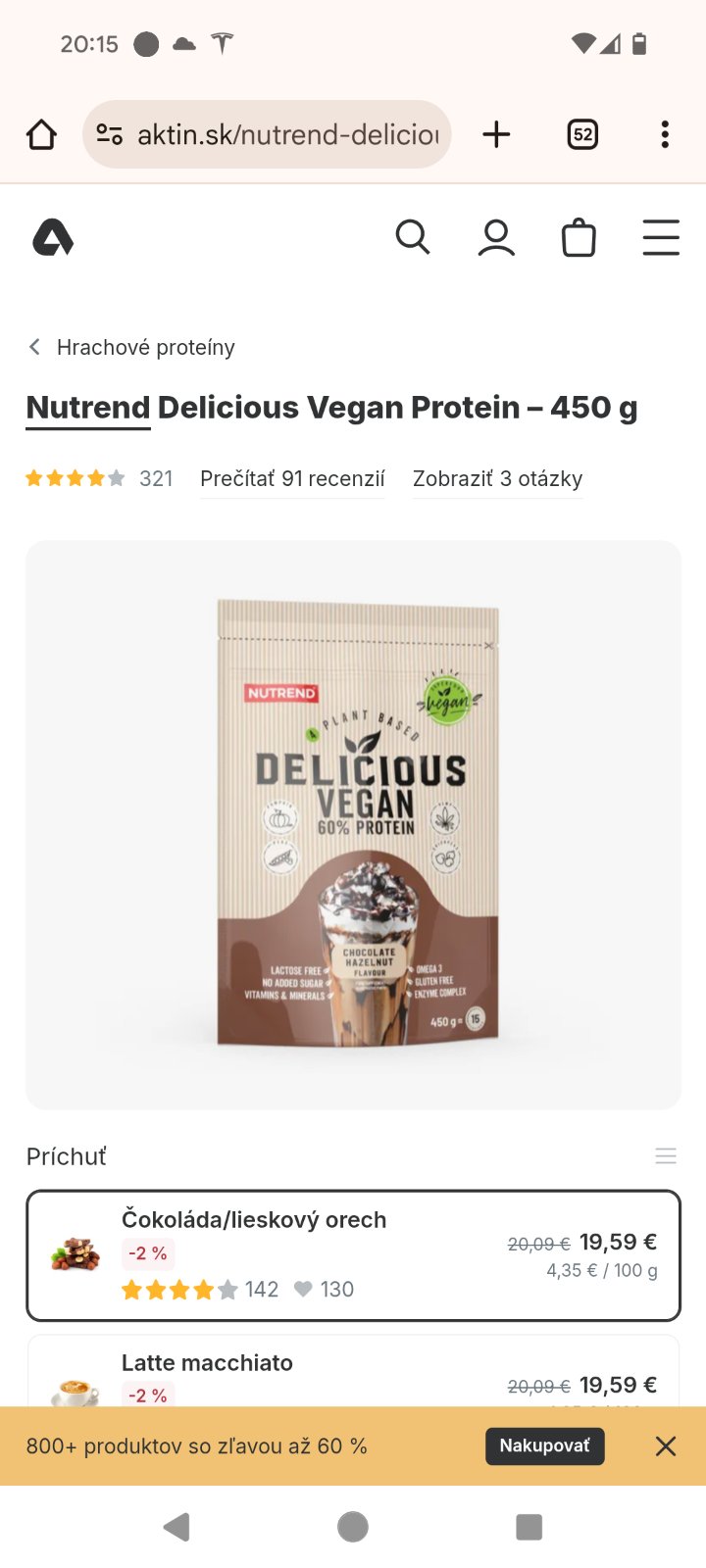Screen dimensions: 706x1568
Task: Toggle the Príchuť list view icon
Action: [x=666, y=1156]
